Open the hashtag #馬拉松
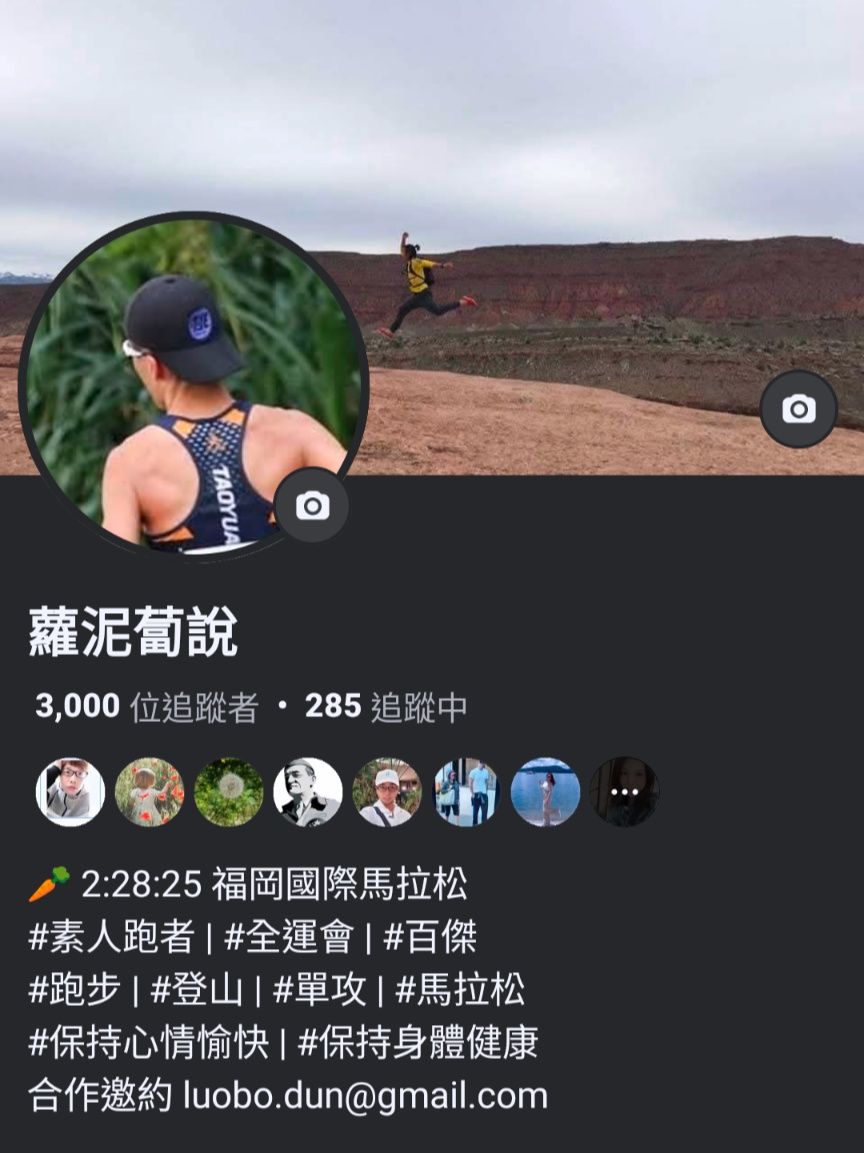Image resolution: width=864 pixels, height=1153 pixels. (x=459, y=989)
